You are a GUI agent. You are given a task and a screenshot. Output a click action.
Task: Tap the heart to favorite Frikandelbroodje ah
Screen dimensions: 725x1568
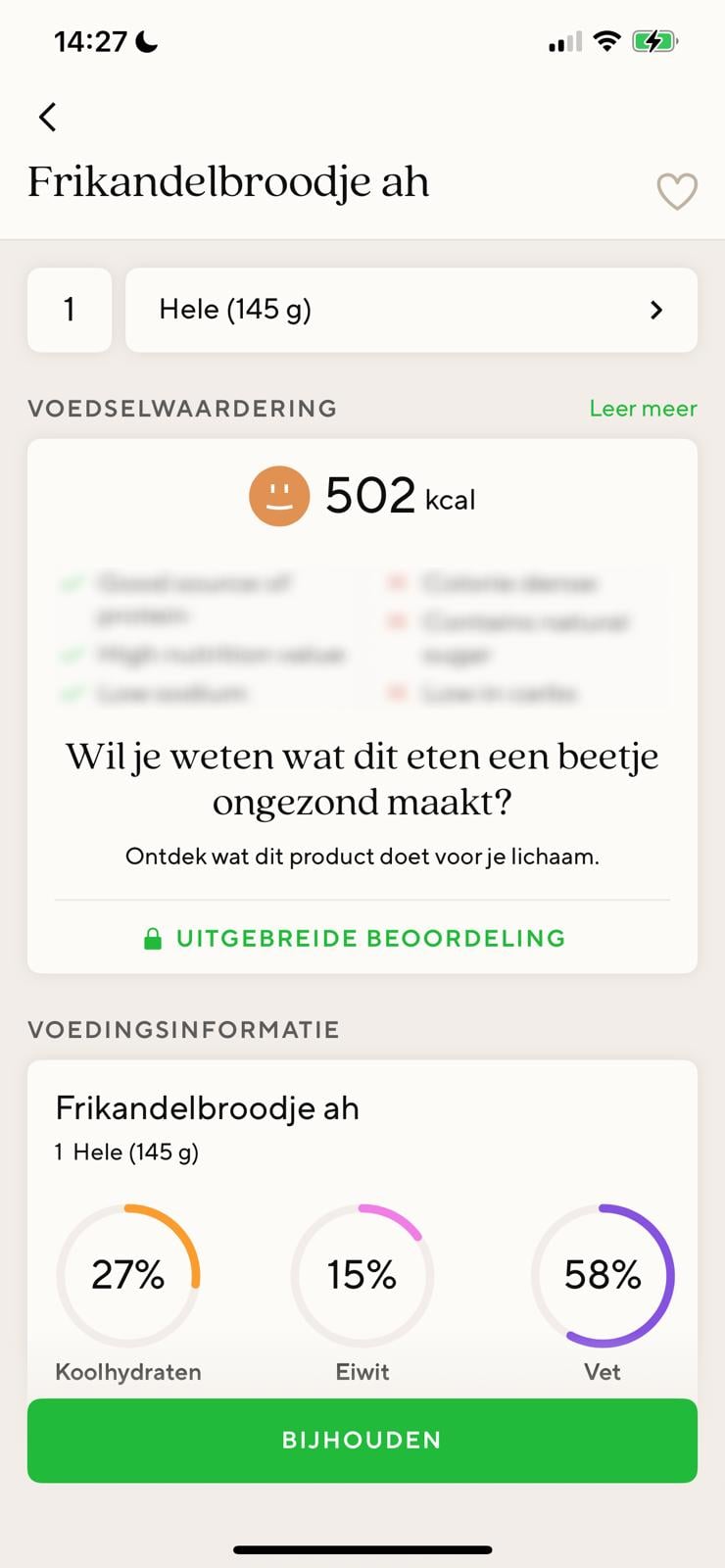(677, 191)
